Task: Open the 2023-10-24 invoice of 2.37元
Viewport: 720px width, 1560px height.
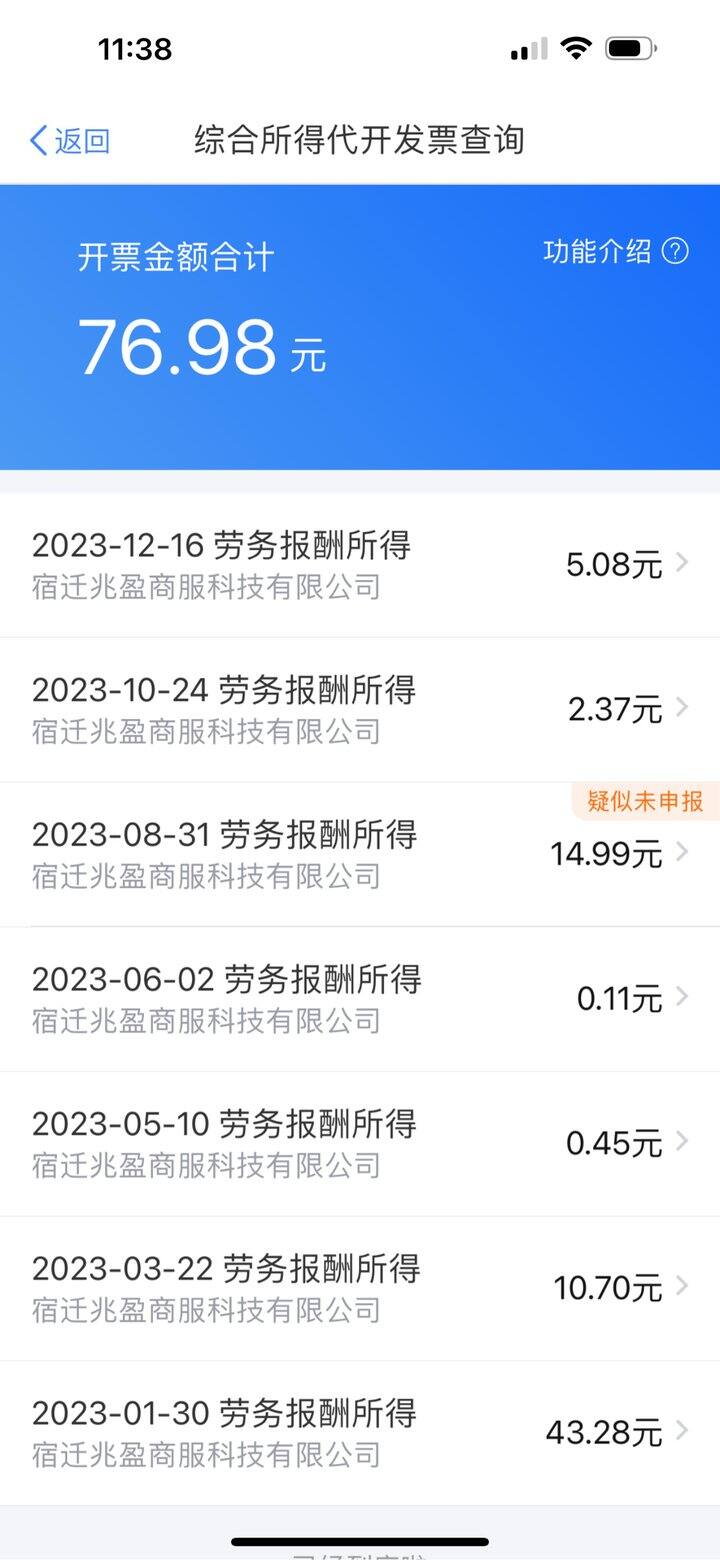Action: (360, 710)
